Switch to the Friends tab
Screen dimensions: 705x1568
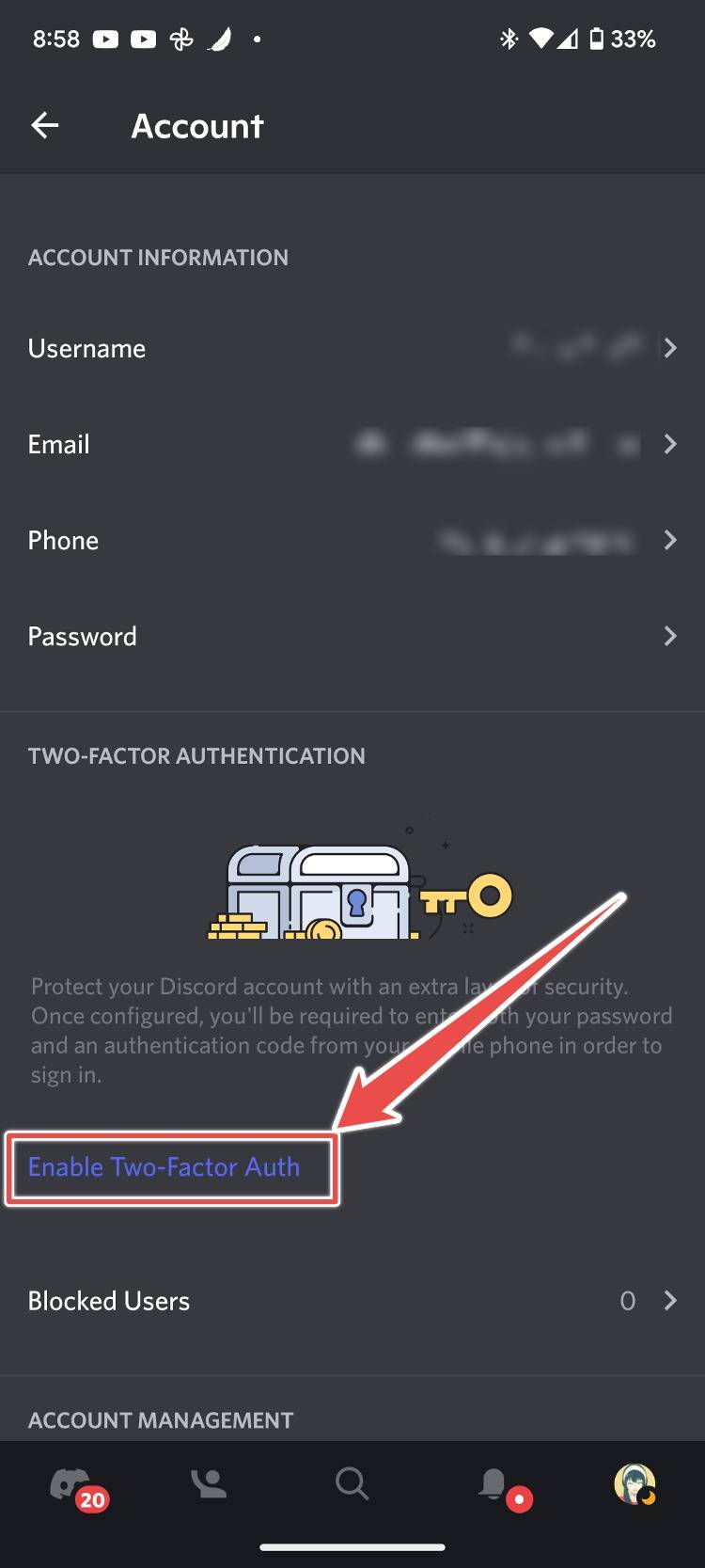coord(210,1484)
